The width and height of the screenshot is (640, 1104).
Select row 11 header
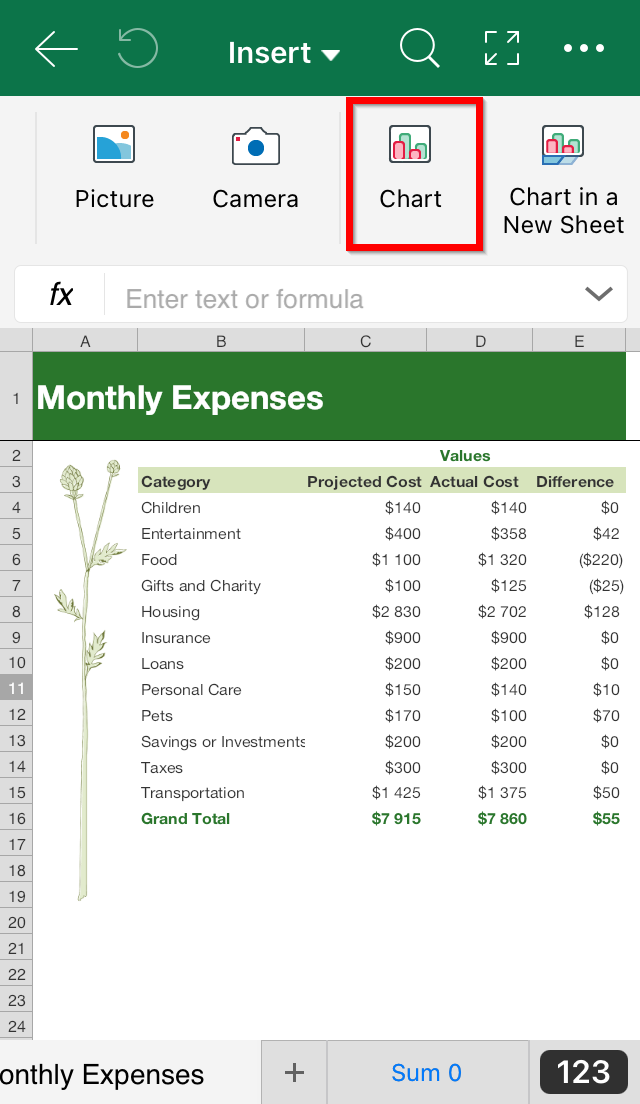16,688
